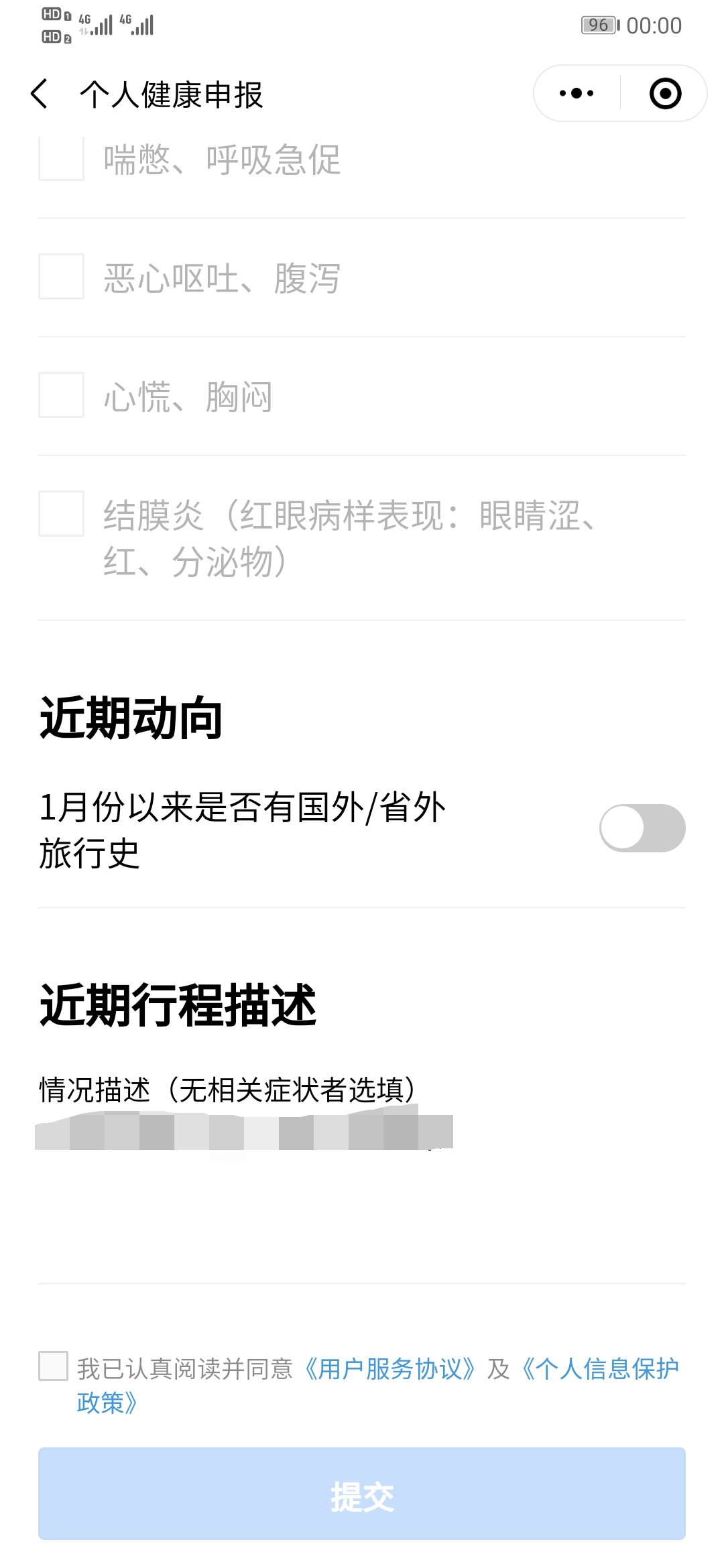Close the mini program with circle icon
Viewport: 724px width, 1568px height.
665,94
